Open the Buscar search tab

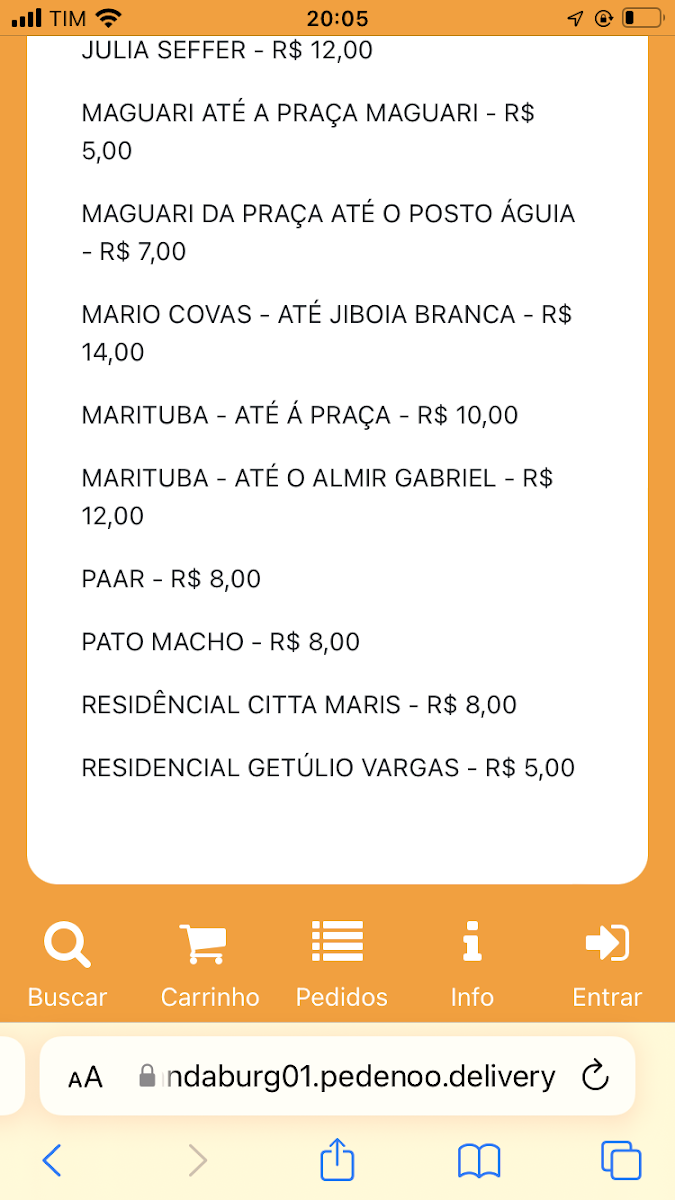pyautogui.click(x=67, y=964)
